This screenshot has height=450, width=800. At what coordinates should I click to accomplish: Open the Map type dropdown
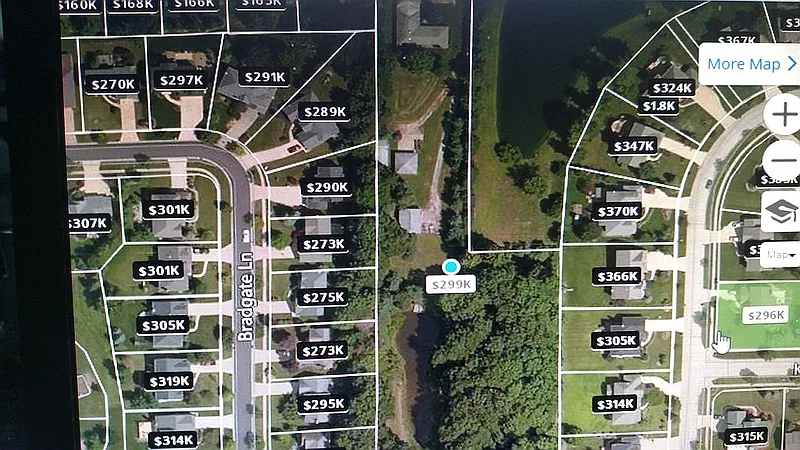(778, 254)
